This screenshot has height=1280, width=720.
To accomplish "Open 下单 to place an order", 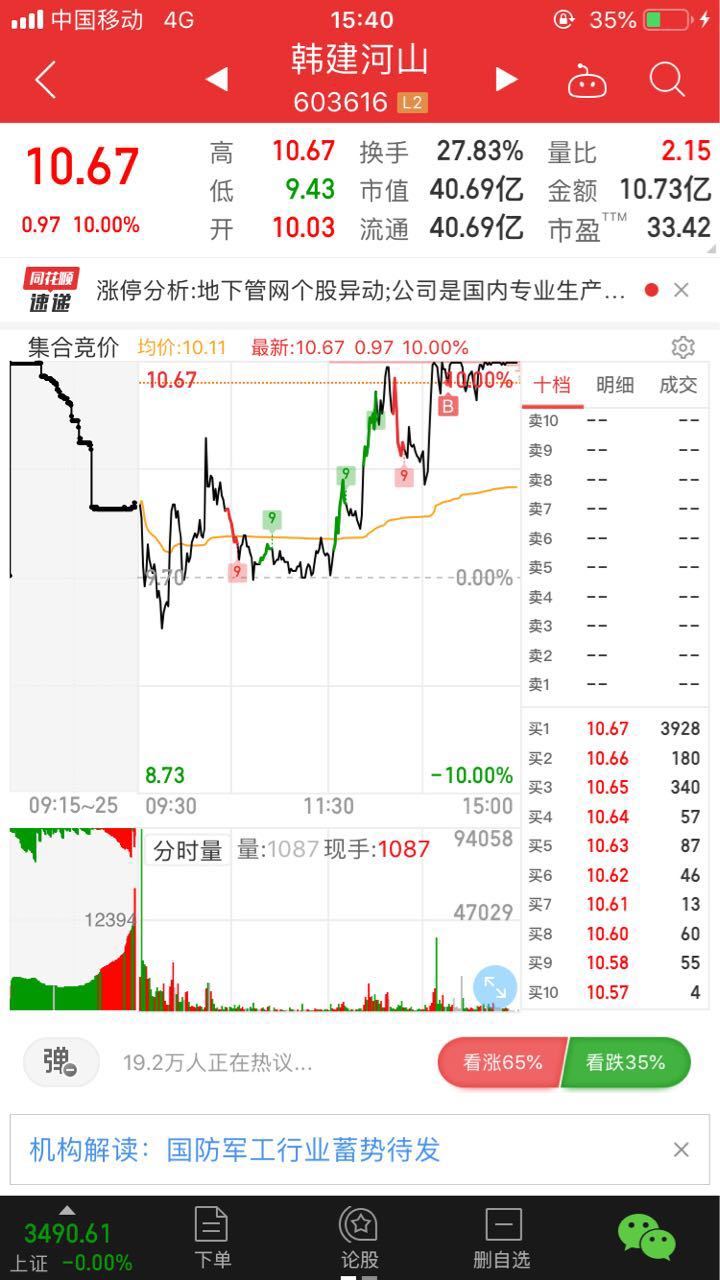I will [x=211, y=1238].
